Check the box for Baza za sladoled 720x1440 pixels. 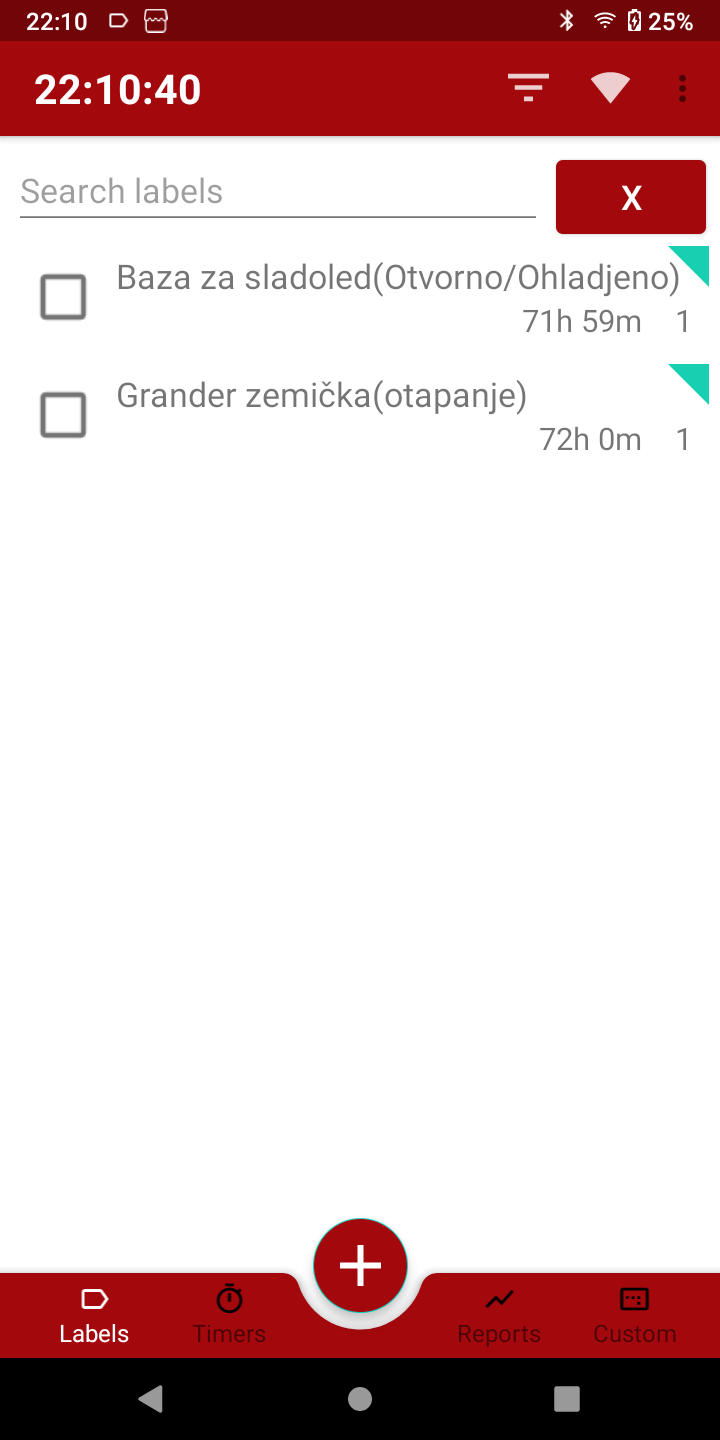(x=63, y=297)
